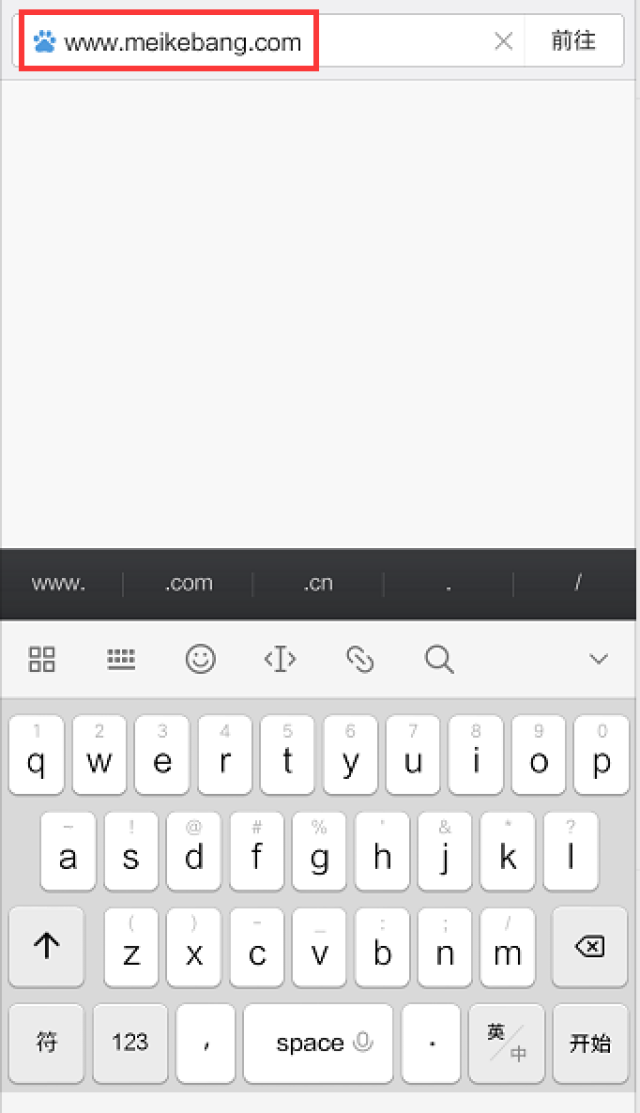Insert the .cn shortcut
The width and height of the screenshot is (640, 1113).
[318, 583]
